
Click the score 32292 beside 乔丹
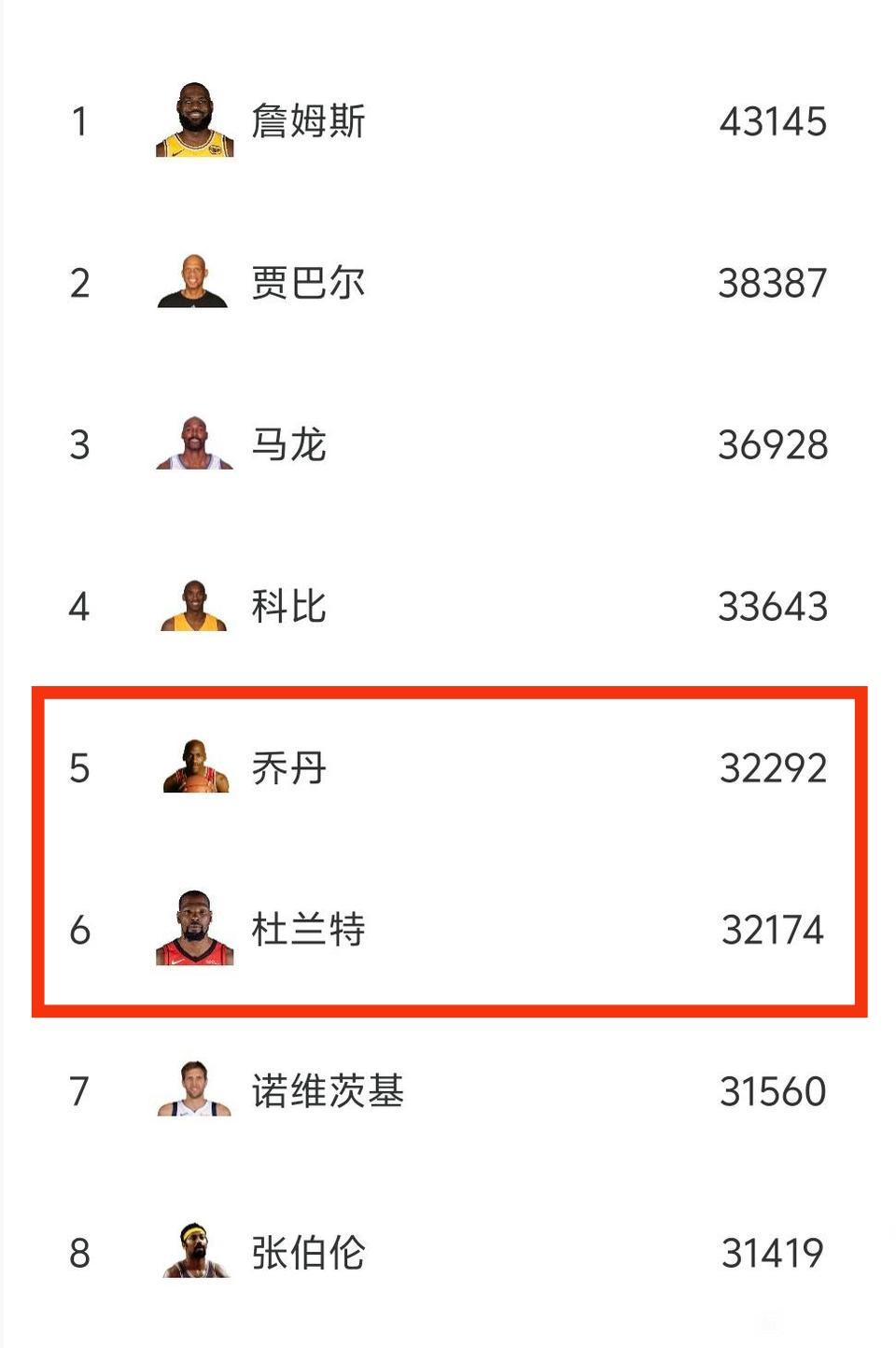point(773,767)
